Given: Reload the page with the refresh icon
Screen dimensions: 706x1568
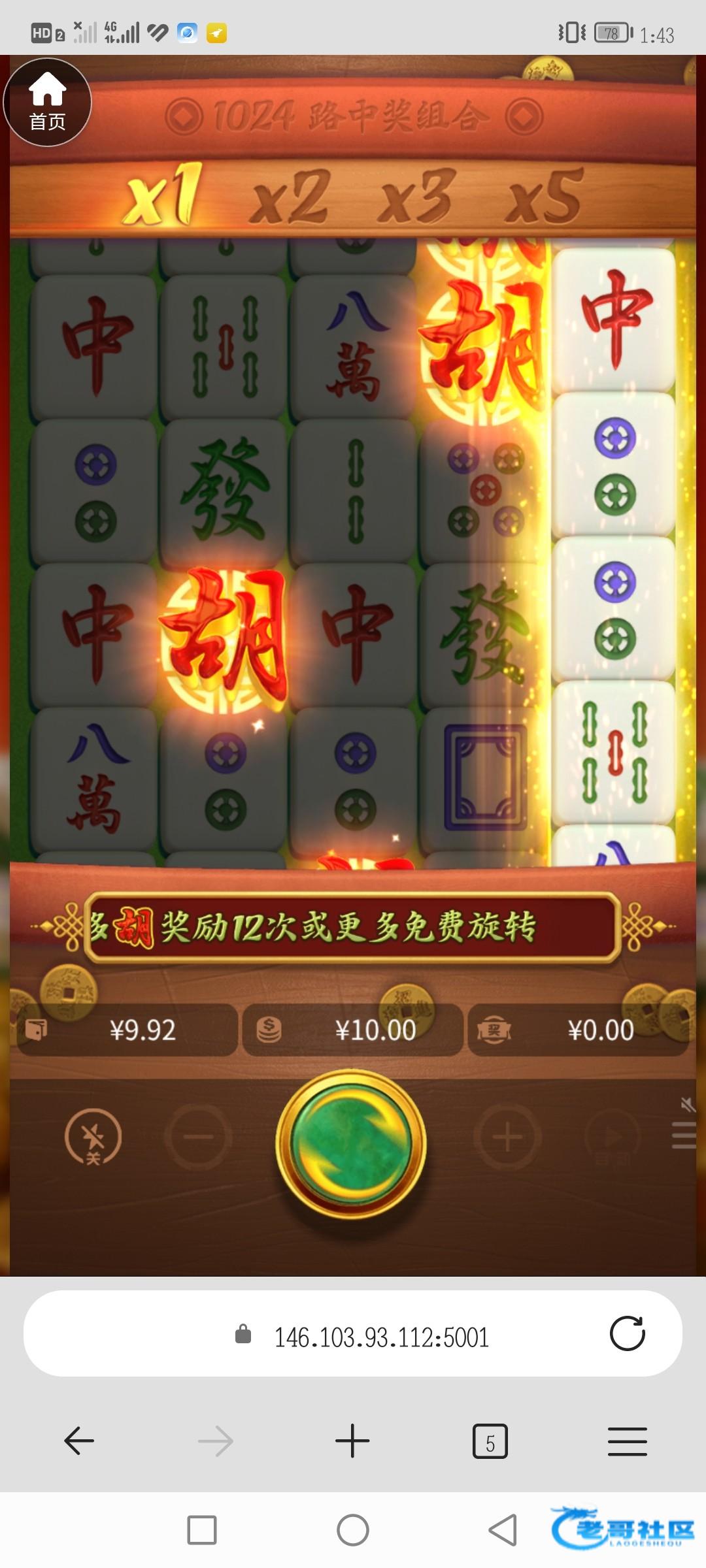Looking at the screenshot, I should pos(627,1333).
